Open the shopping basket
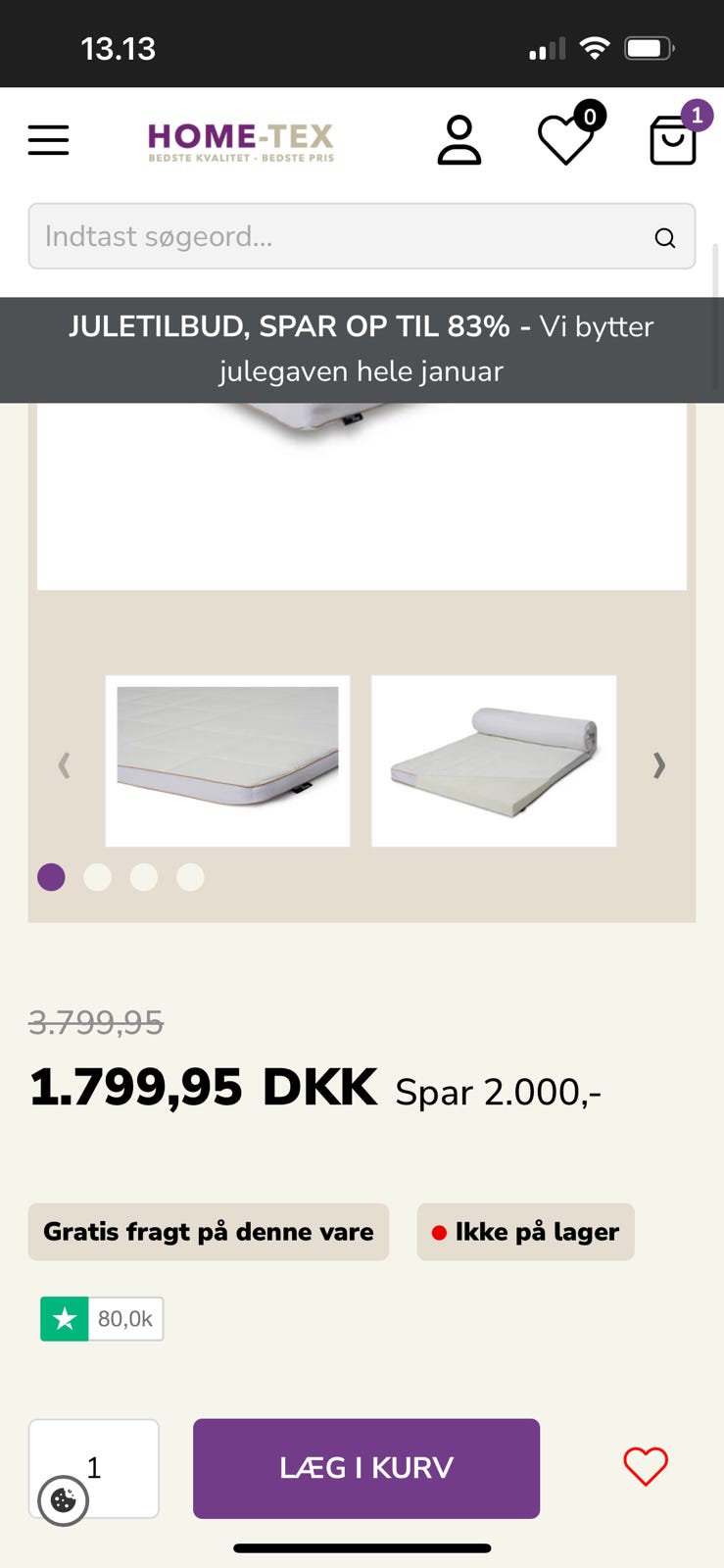Image resolution: width=724 pixels, height=1568 pixels. (673, 140)
